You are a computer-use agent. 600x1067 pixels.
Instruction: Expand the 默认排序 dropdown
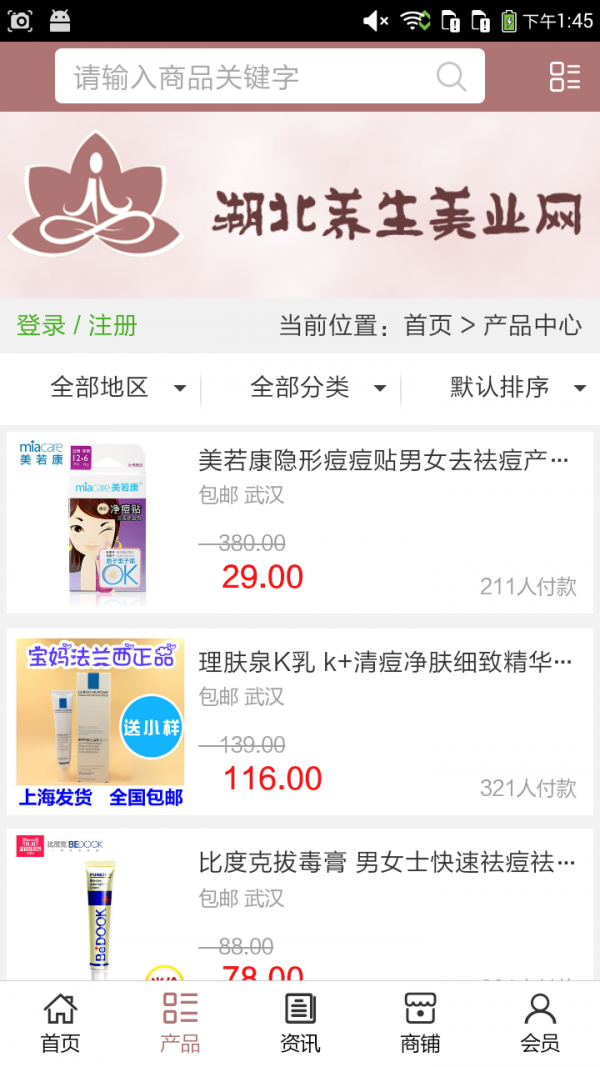point(517,387)
